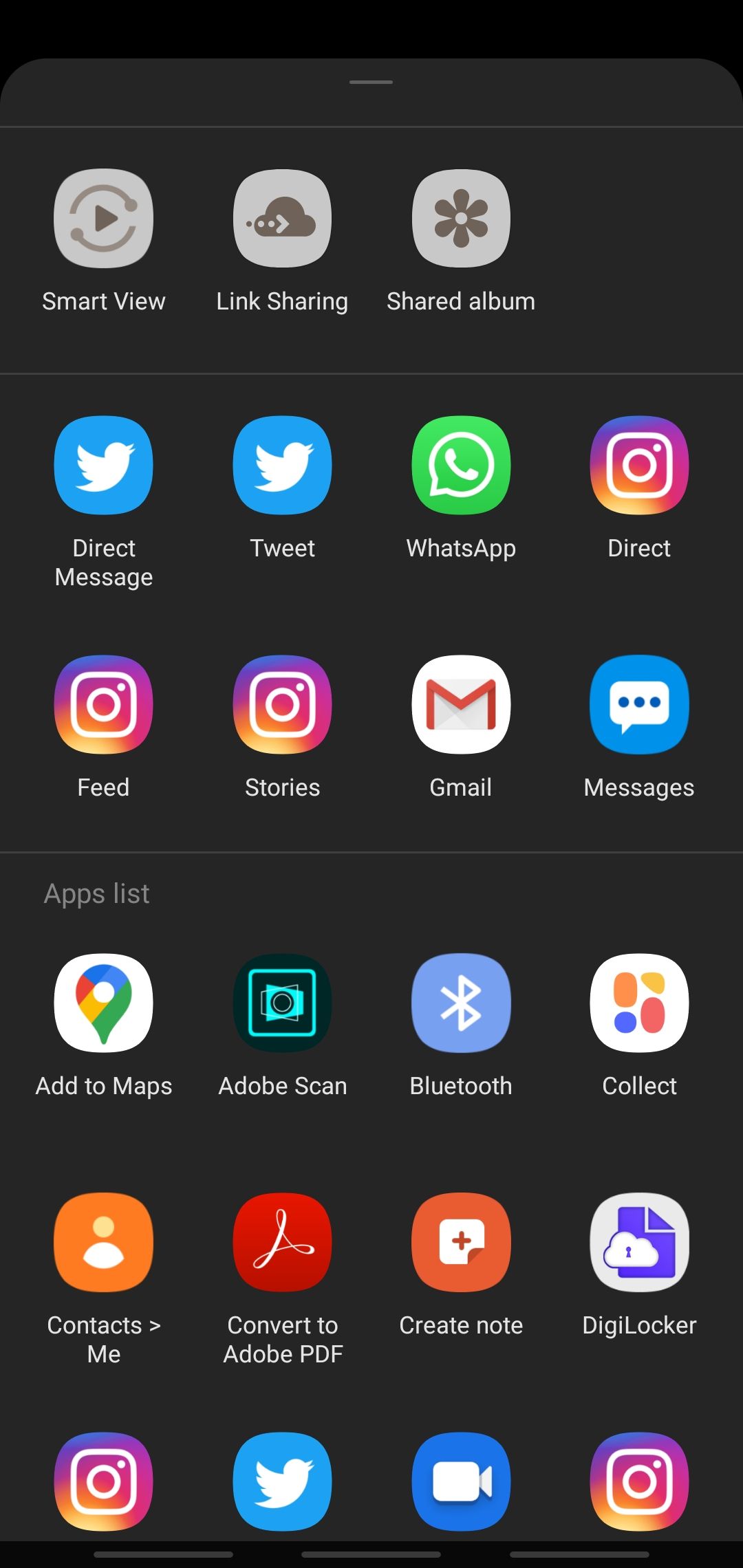Viewport: 743px width, 1568px height.
Task: Share using Samsung Messages
Action: 638,704
